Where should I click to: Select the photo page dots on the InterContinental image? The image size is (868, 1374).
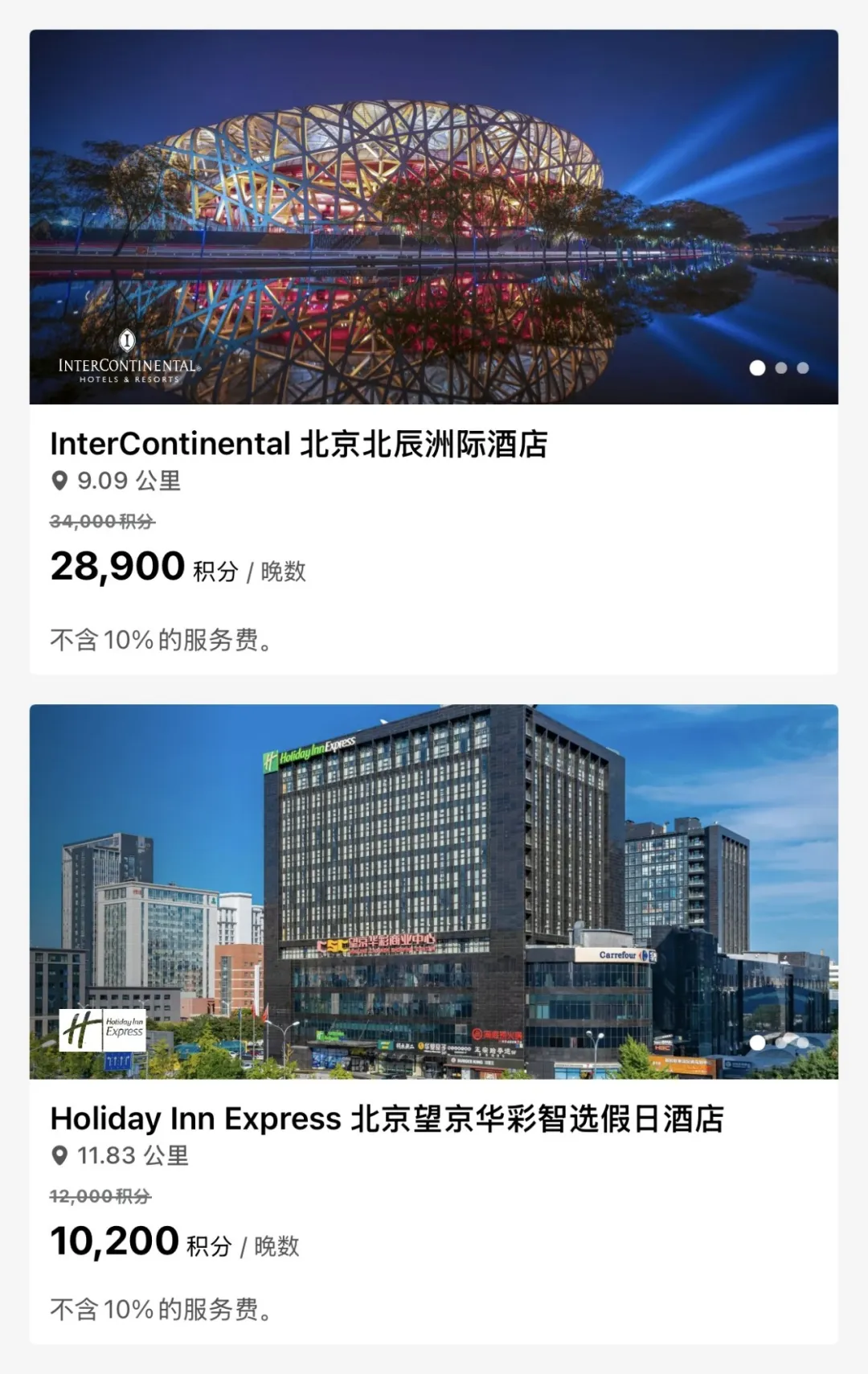pos(780,368)
